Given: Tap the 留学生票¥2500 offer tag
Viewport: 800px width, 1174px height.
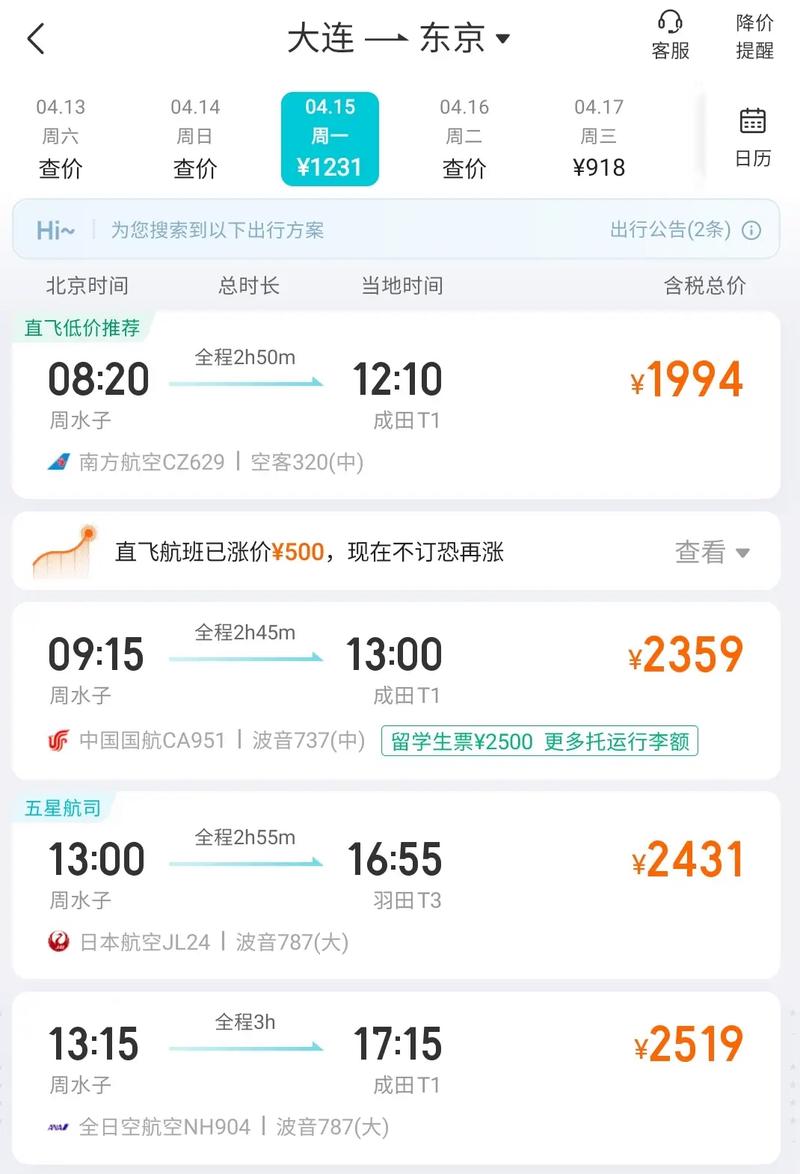Looking at the screenshot, I should pyautogui.click(x=539, y=742).
